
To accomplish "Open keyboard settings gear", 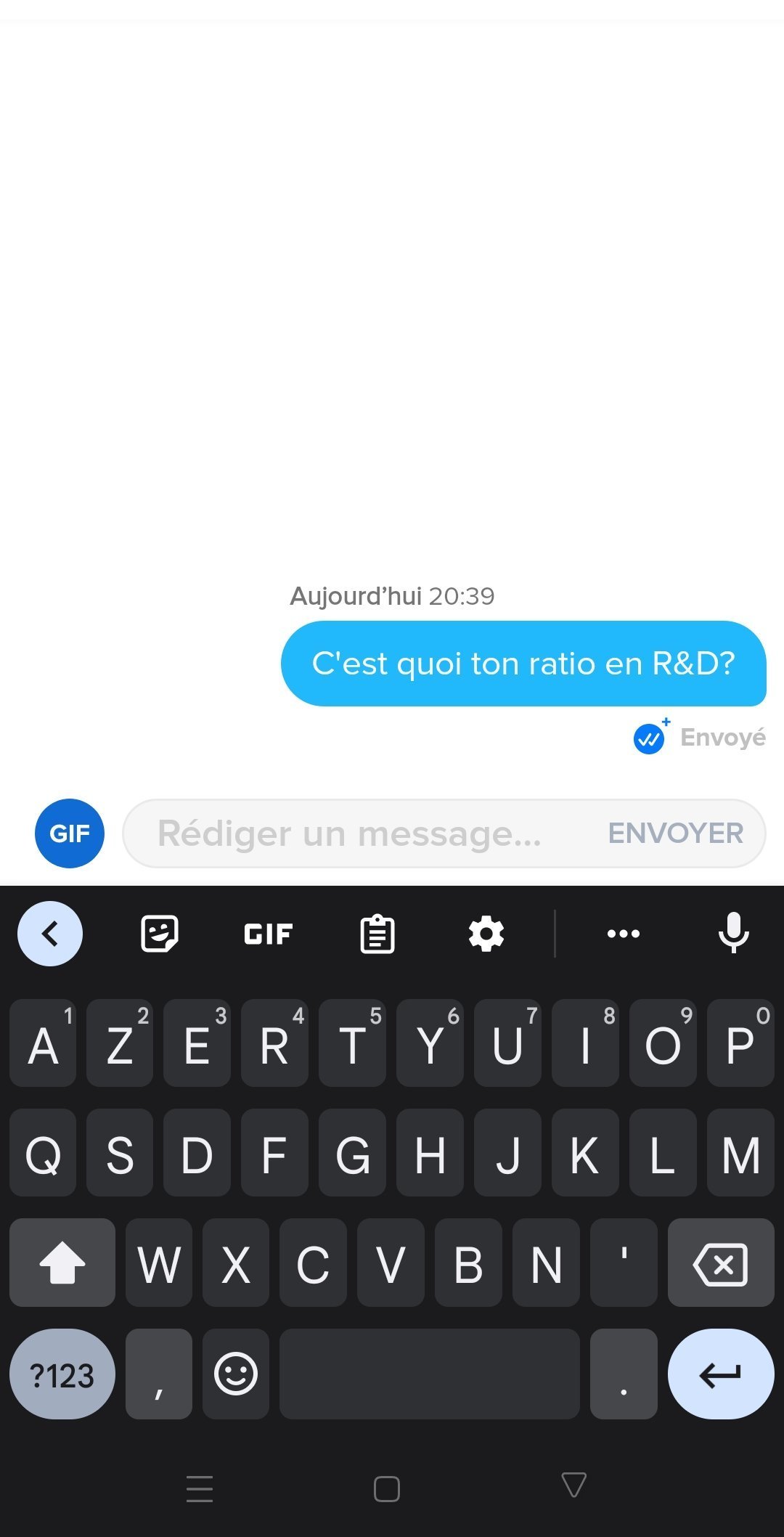I will tap(486, 934).
